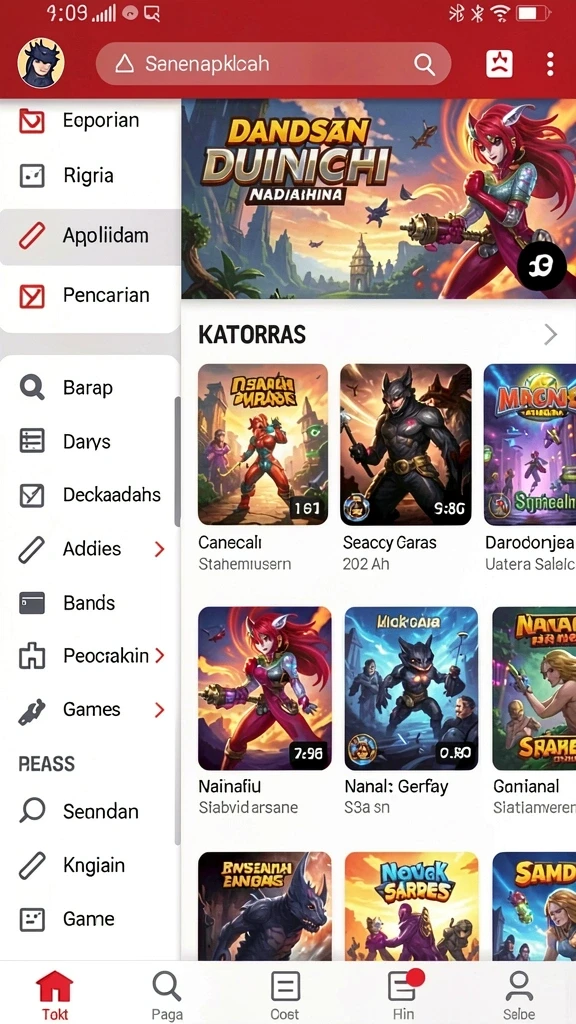Open the profile avatar

[40, 63]
